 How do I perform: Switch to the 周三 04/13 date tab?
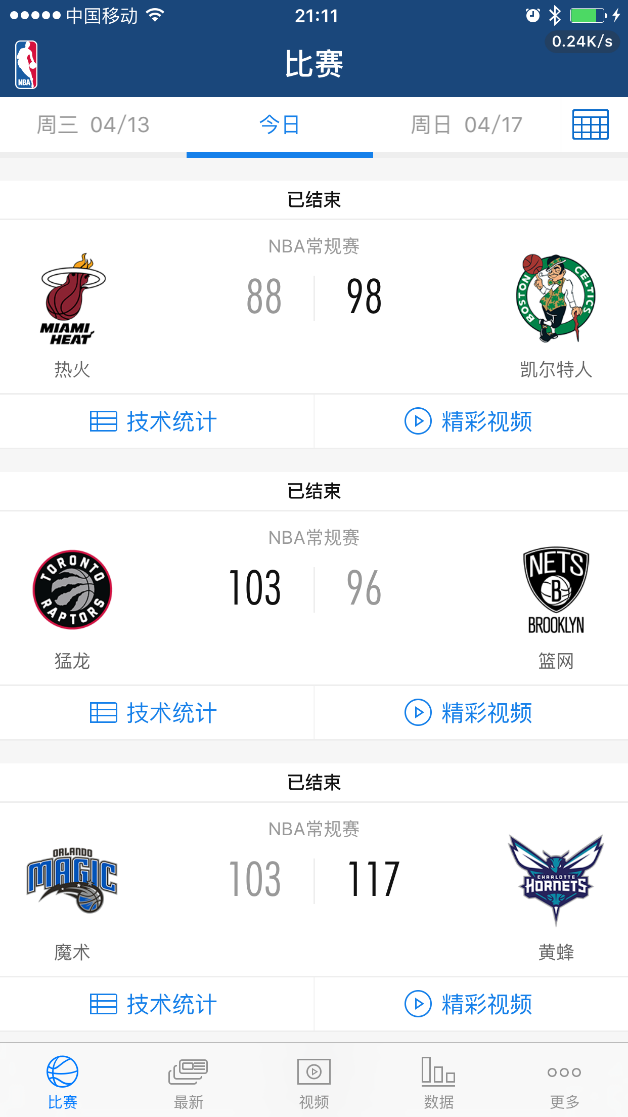93,125
